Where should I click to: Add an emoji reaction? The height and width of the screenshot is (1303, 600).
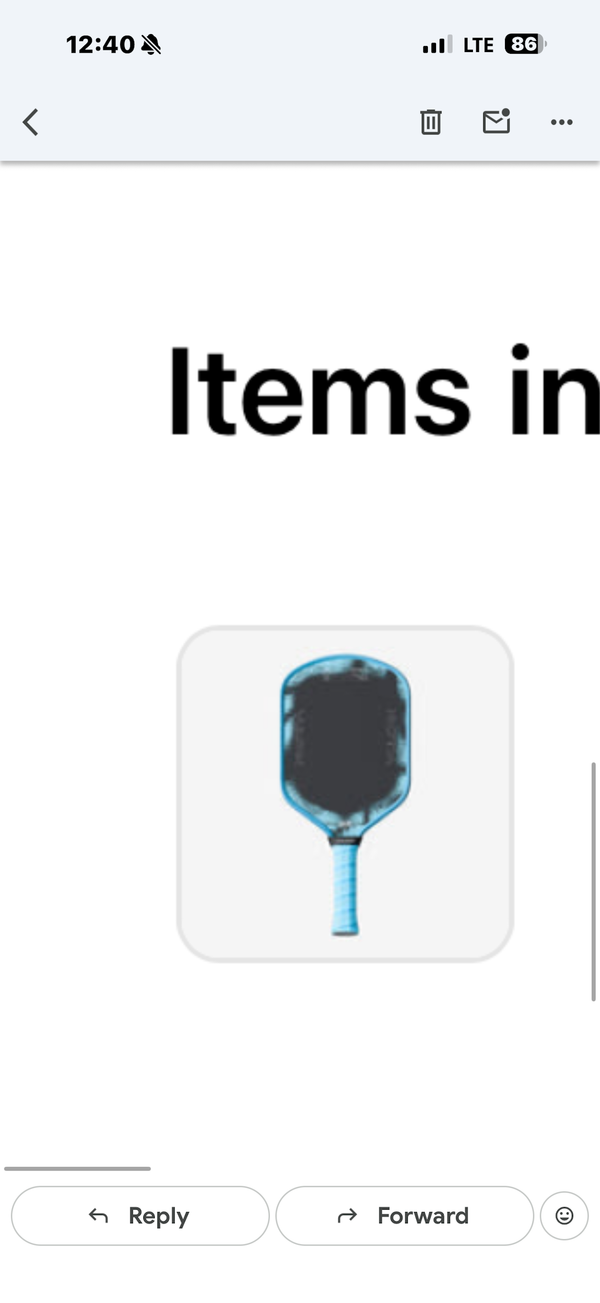pyautogui.click(x=564, y=1216)
